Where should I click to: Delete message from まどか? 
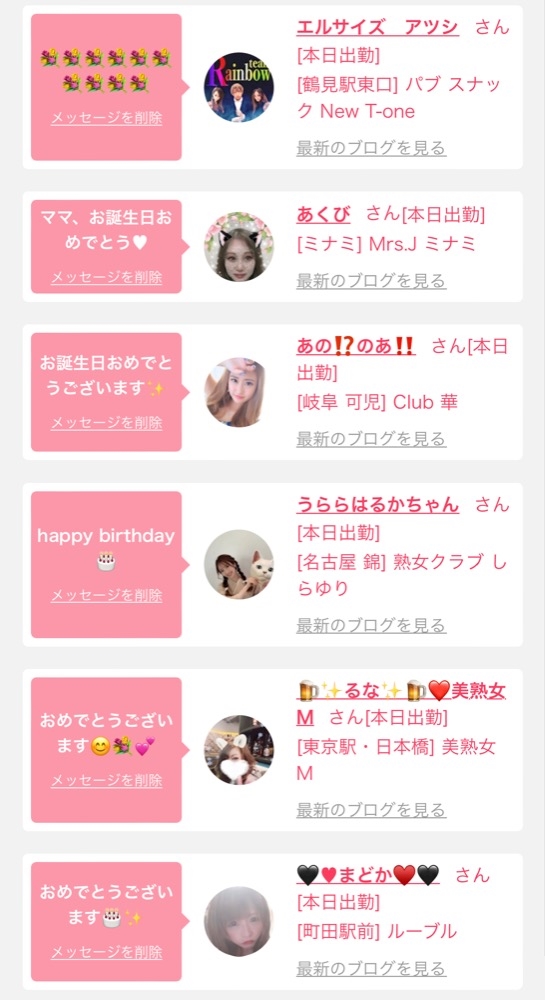point(106,952)
